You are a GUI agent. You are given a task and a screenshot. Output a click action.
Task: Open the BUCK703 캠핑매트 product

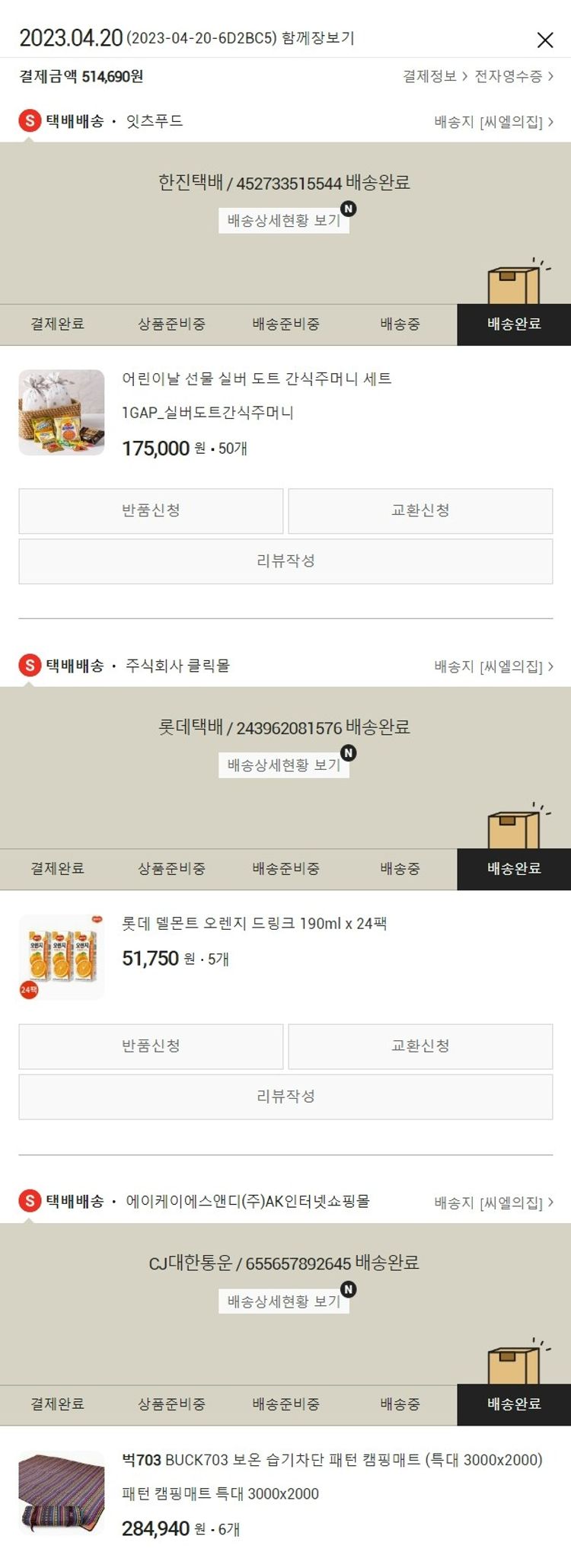332,1460
